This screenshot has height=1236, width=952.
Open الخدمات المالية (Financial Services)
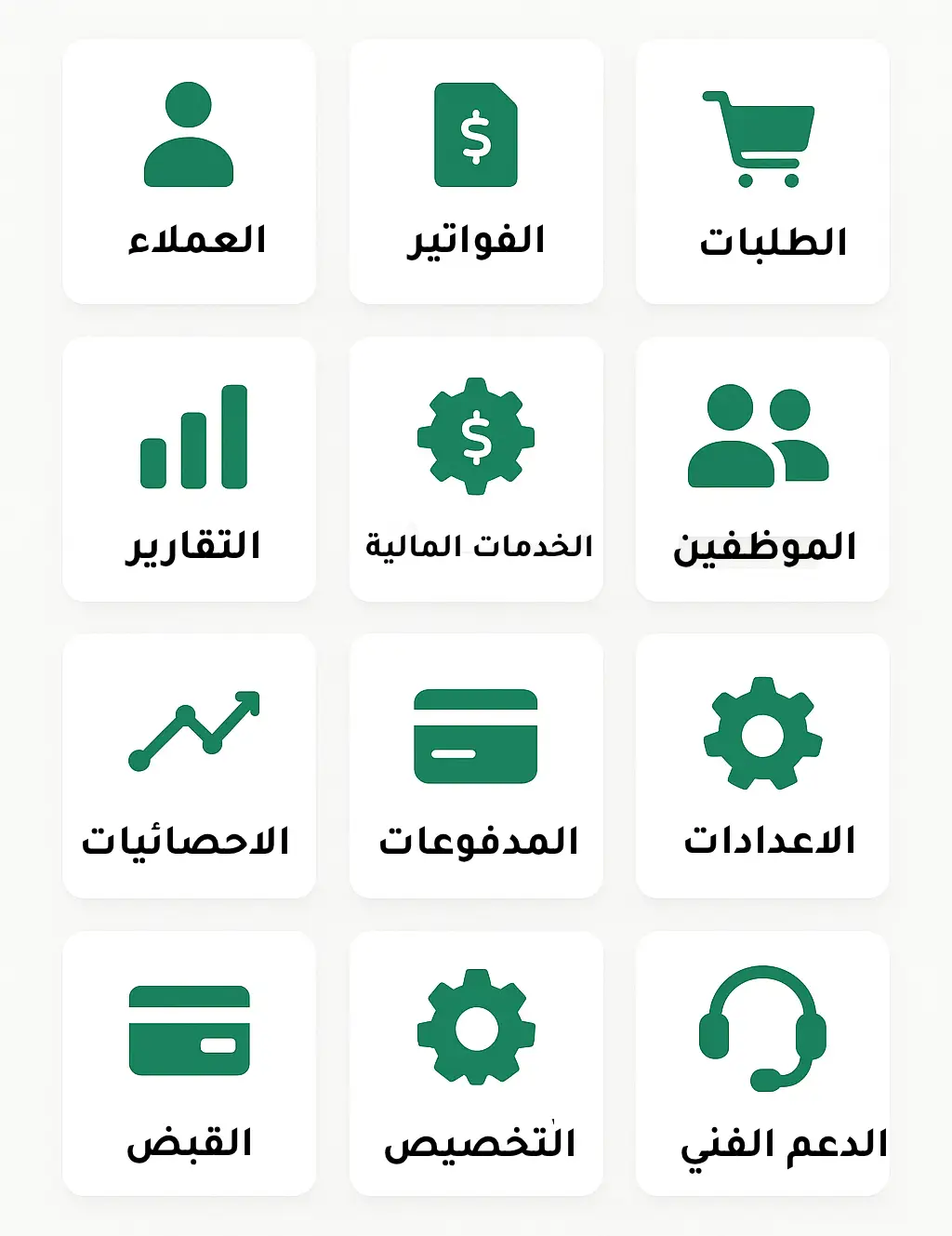coord(476,470)
